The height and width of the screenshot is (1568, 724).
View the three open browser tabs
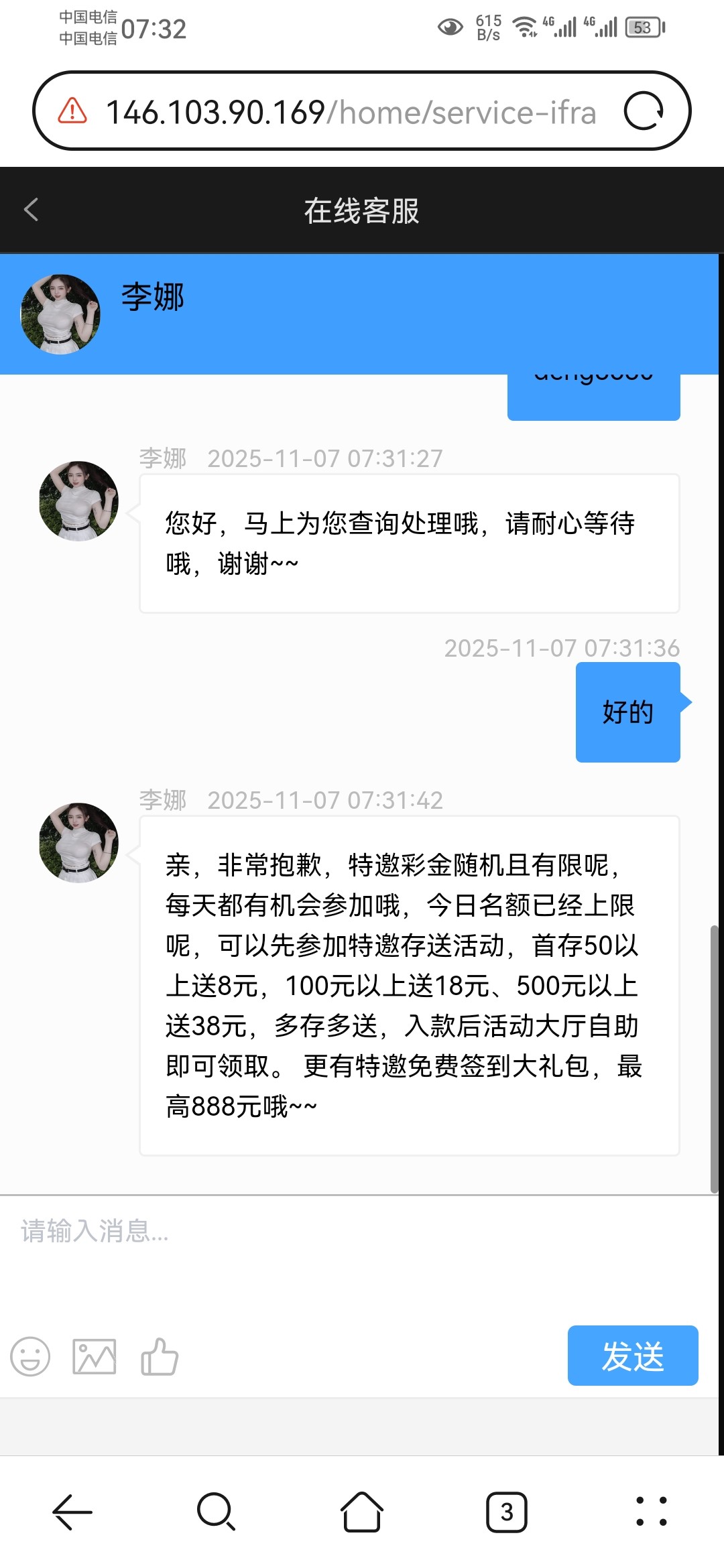[x=507, y=1512]
